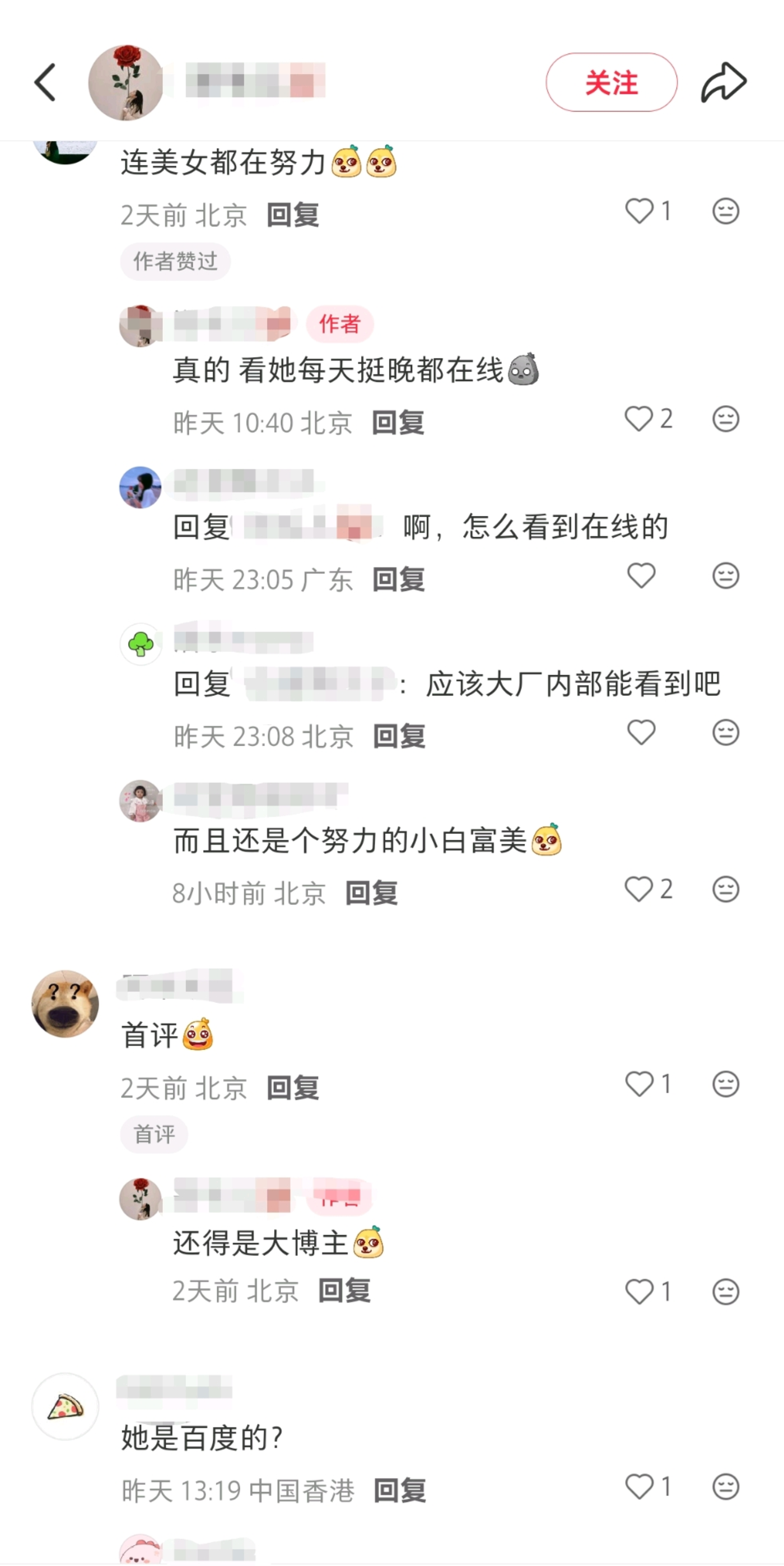Viewport: 784px width, 1566px height.
Task: Open the dog avatar of 首评 commenter
Action: [x=65, y=1003]
